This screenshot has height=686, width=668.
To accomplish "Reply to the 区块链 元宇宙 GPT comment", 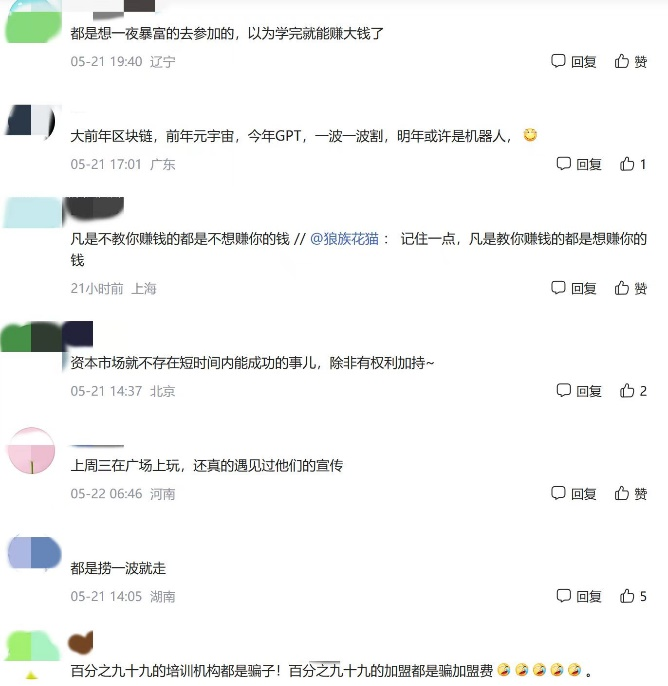I will pos(579,164).
